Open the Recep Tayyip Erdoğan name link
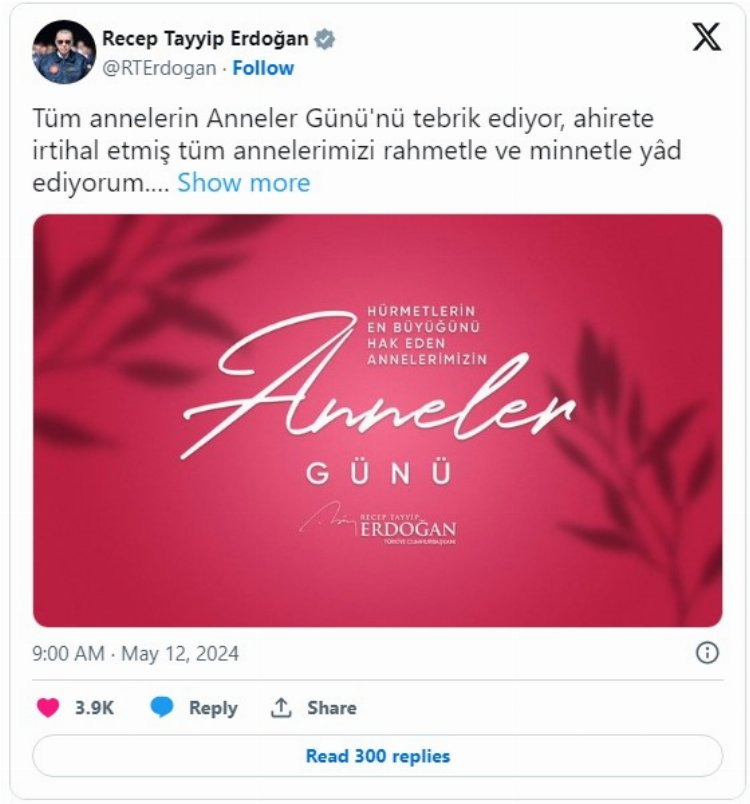 tap(205, 39)
